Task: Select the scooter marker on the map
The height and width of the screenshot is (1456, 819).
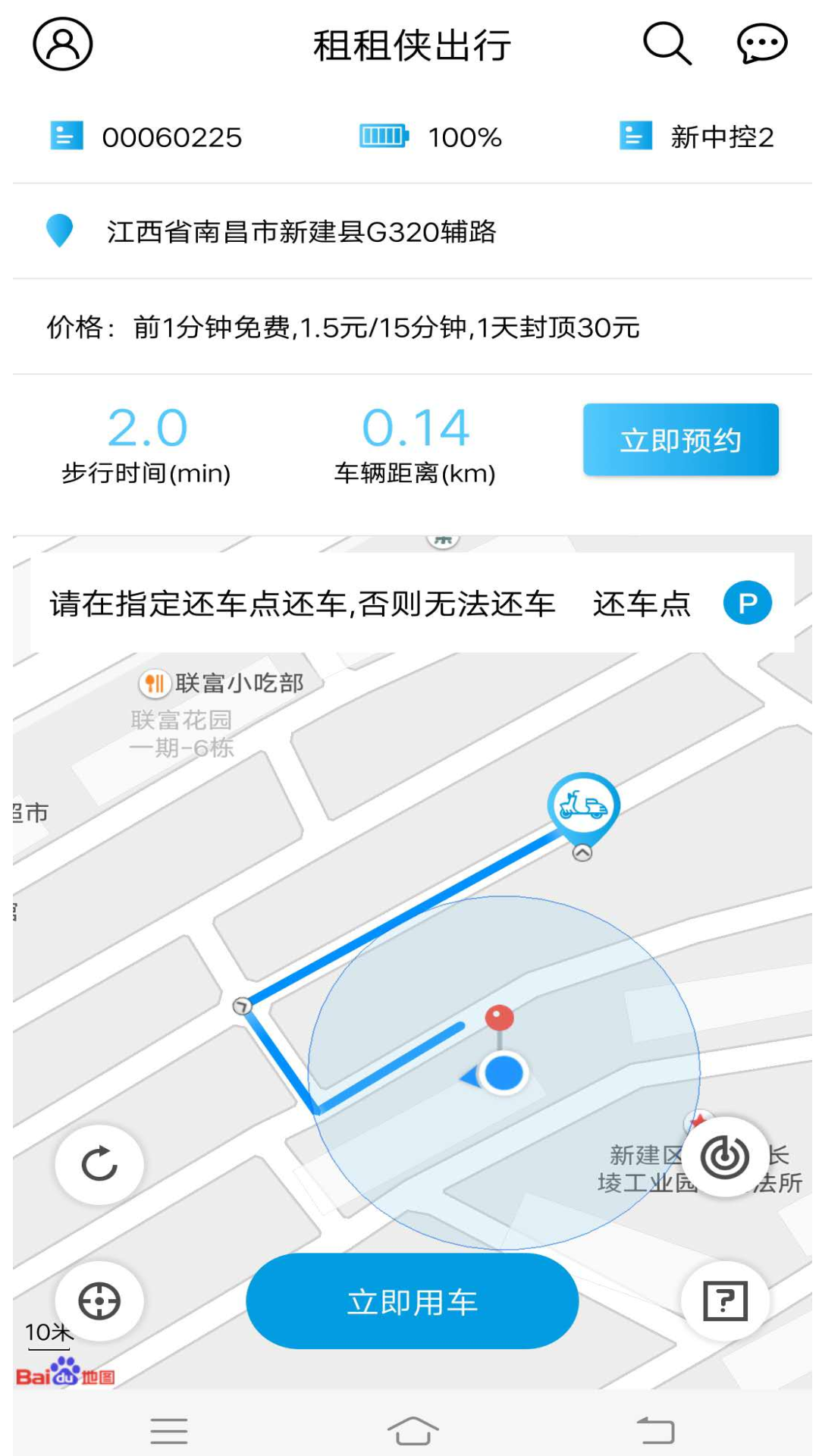Action: point(583,806)
